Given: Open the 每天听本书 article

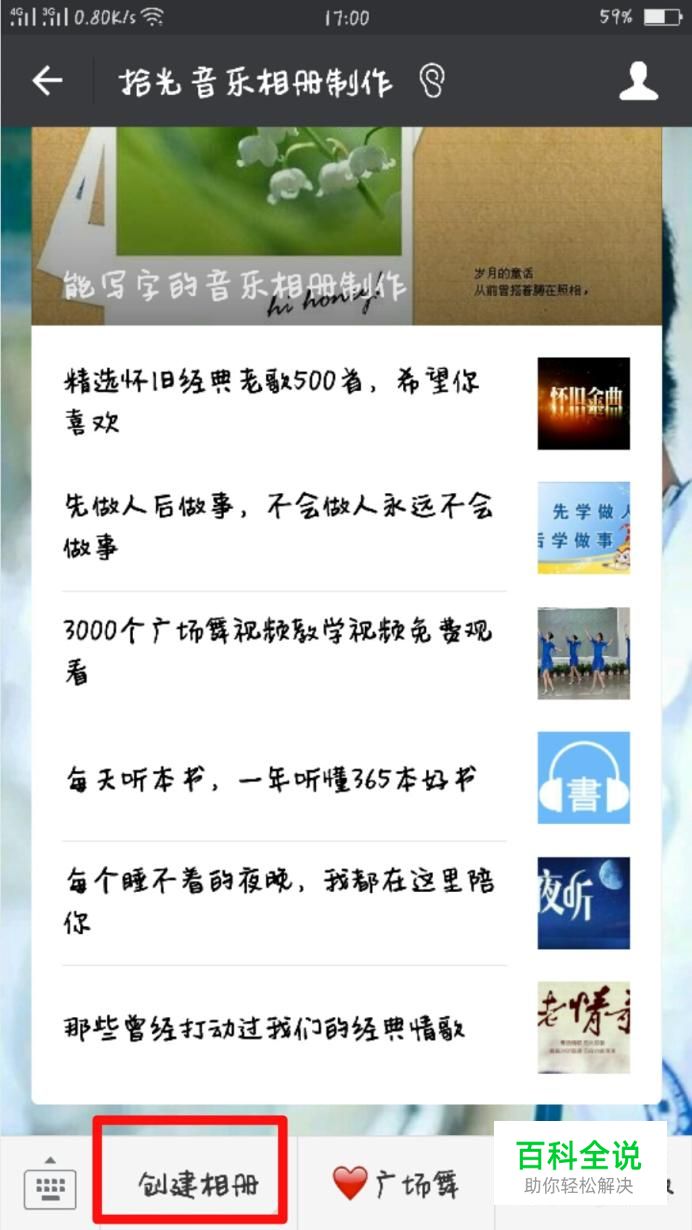Looking at the screenshot, I should [x=346, y=778].
